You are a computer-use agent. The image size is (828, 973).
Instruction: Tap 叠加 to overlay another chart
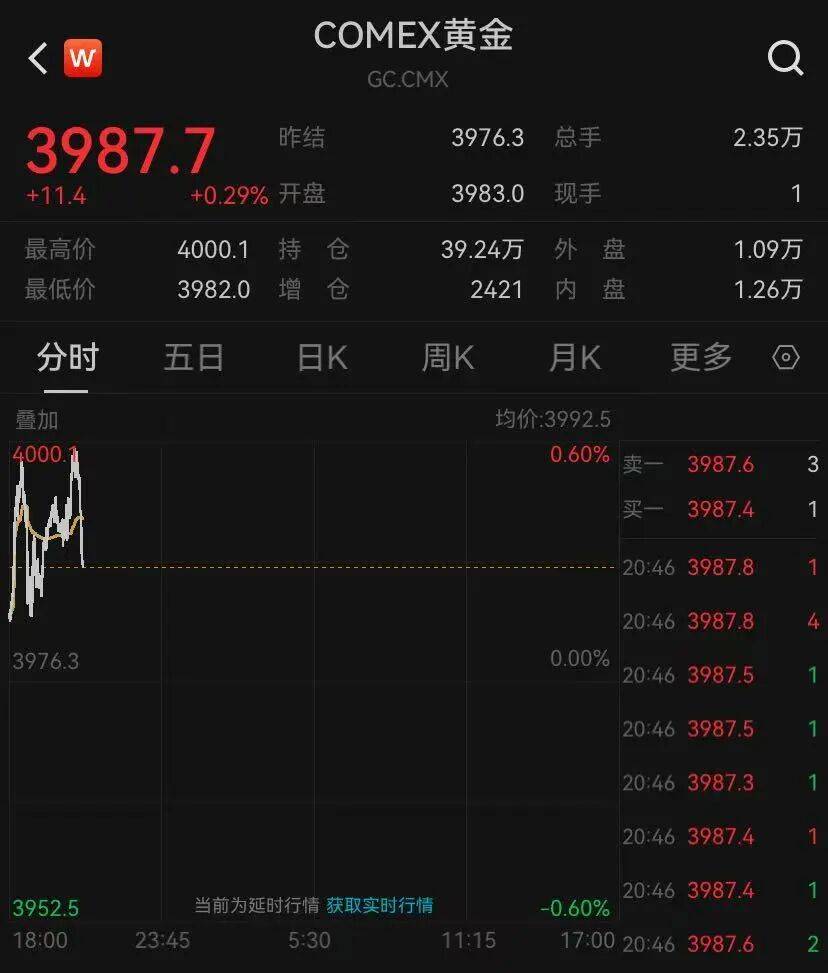[36, 421]
